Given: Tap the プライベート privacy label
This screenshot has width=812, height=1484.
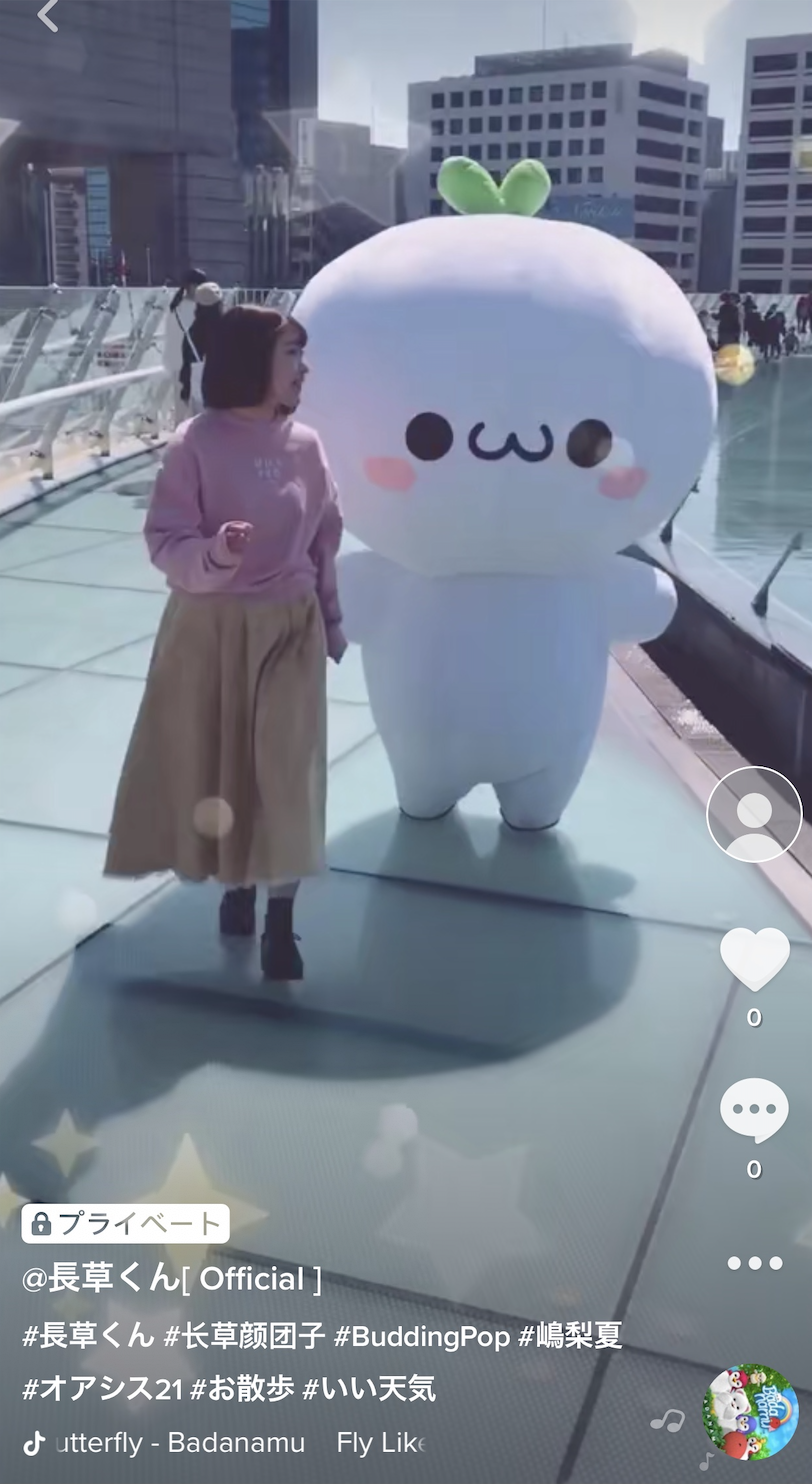Looking at the screenshot, I should (126, 1223).
